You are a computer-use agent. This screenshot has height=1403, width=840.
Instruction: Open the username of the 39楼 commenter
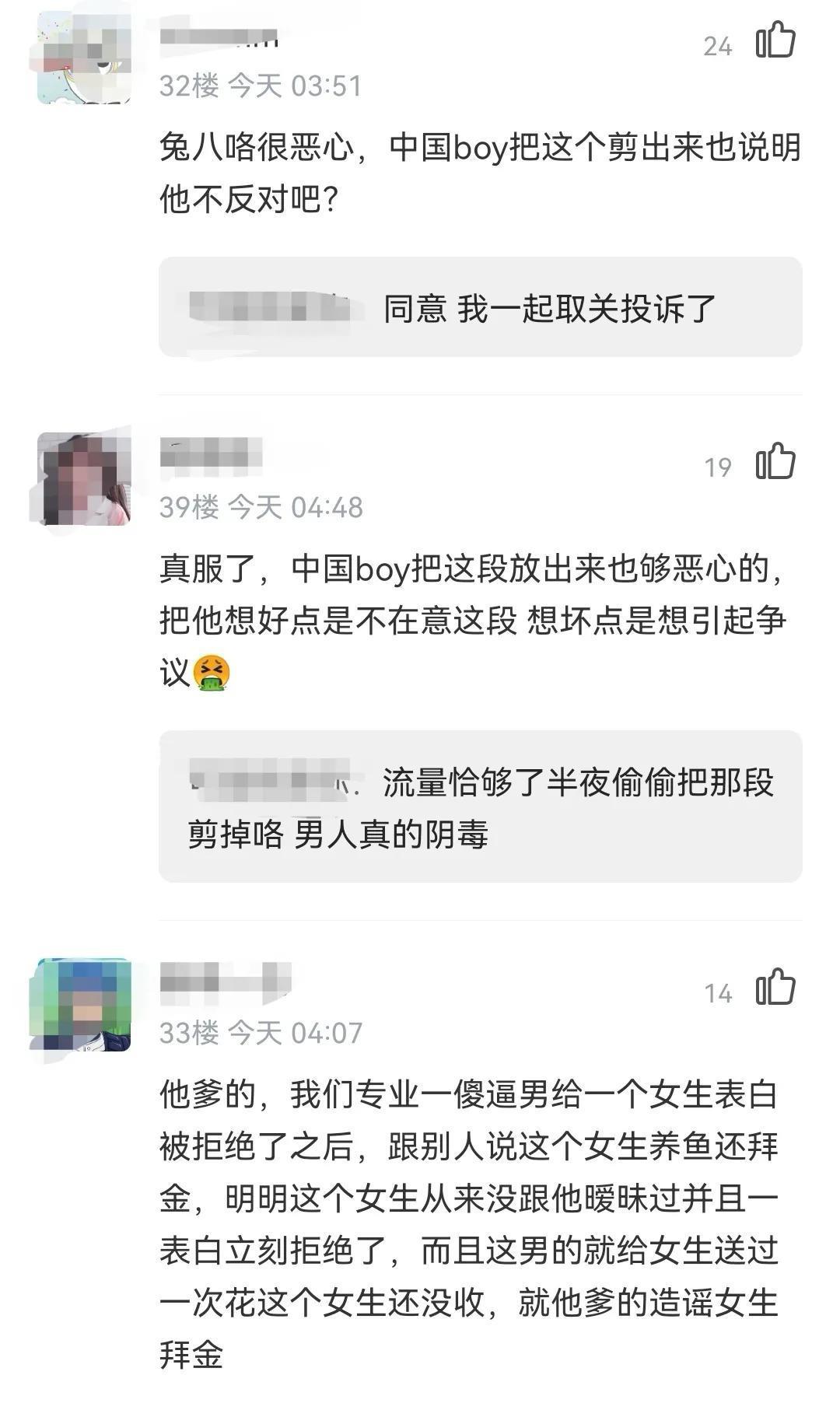point(210,453)
